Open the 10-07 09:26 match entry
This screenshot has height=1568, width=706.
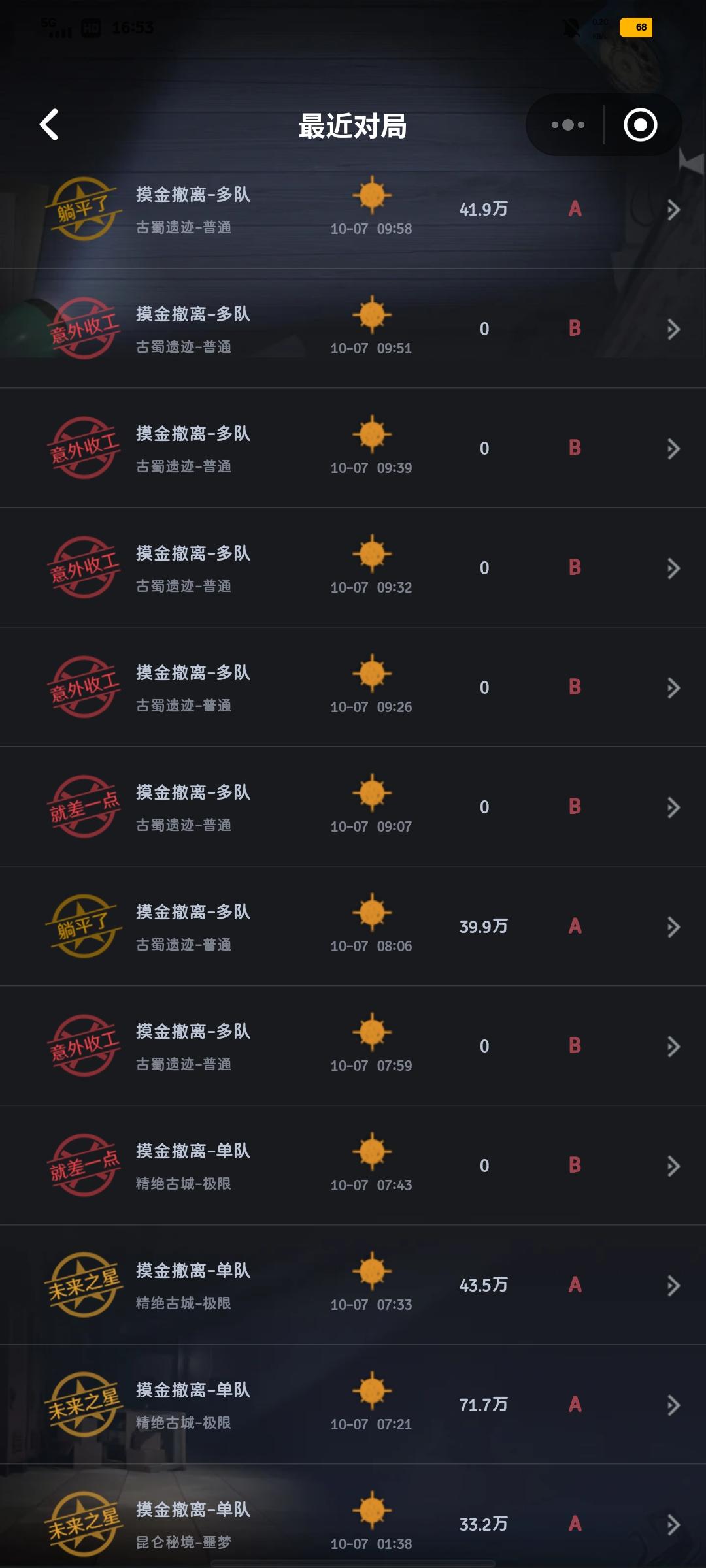(353, 687)
